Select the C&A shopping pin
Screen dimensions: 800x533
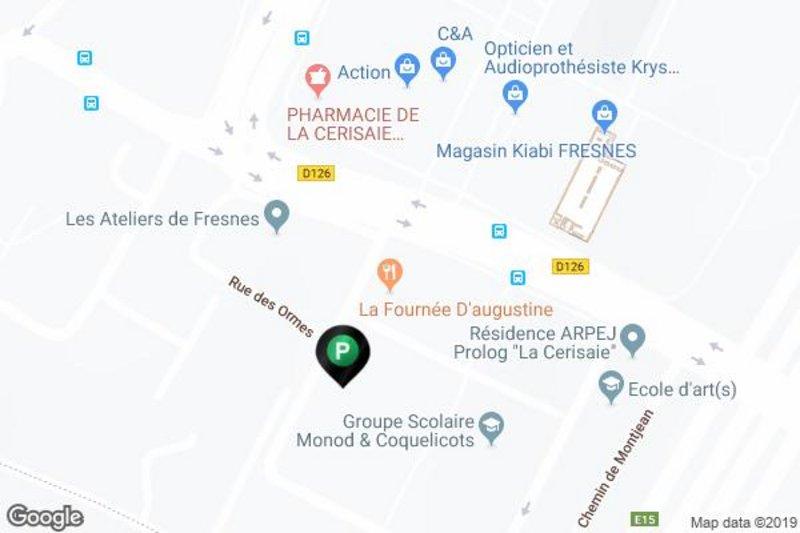[443, 61]
